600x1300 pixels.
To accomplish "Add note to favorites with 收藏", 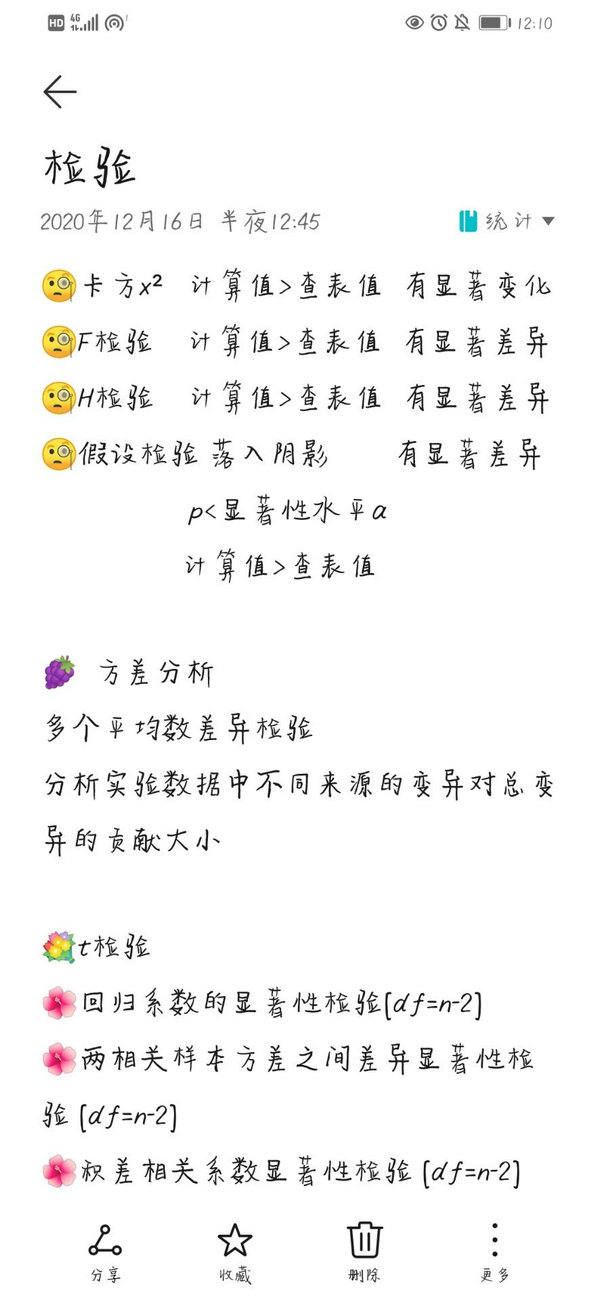I will coord(235,1252).
